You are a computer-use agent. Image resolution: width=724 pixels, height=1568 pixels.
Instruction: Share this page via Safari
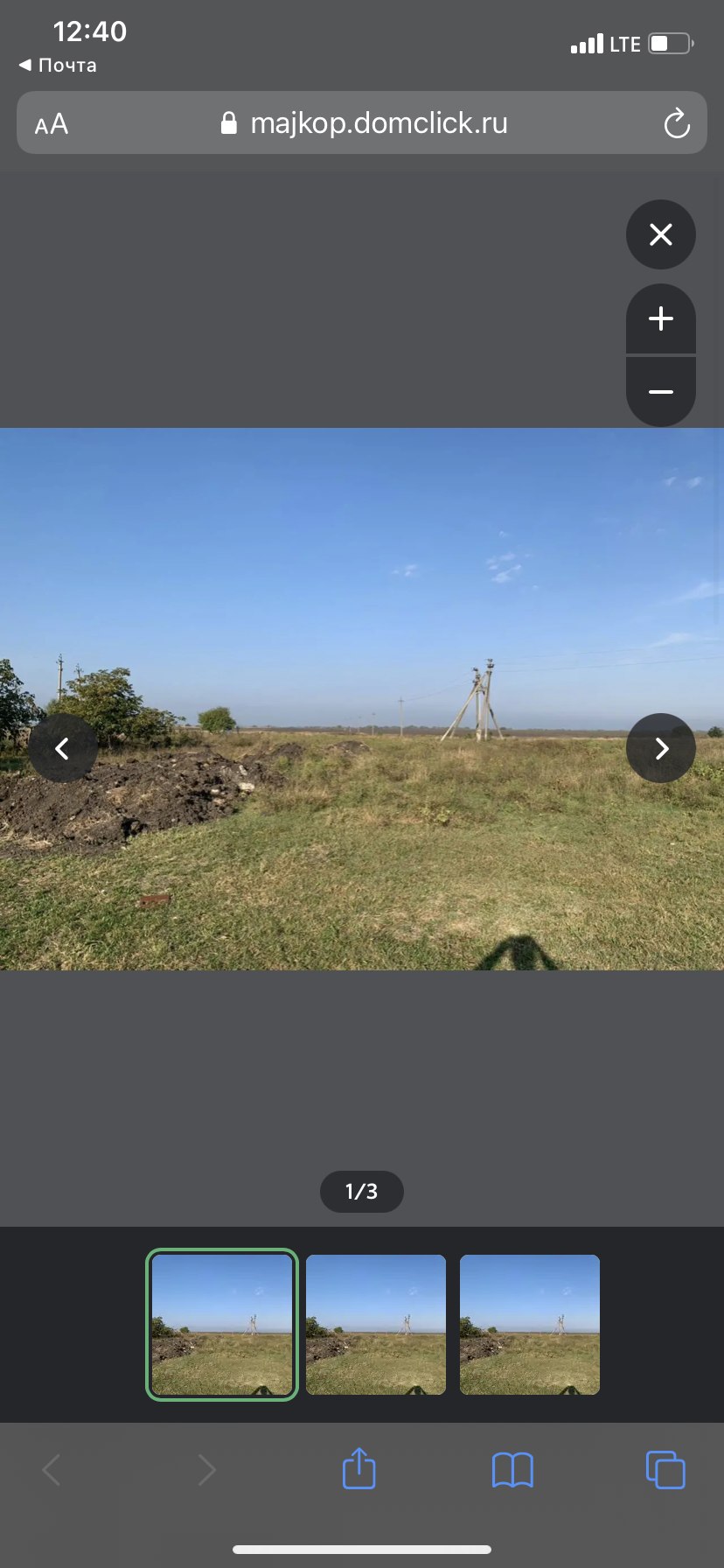359,1469
